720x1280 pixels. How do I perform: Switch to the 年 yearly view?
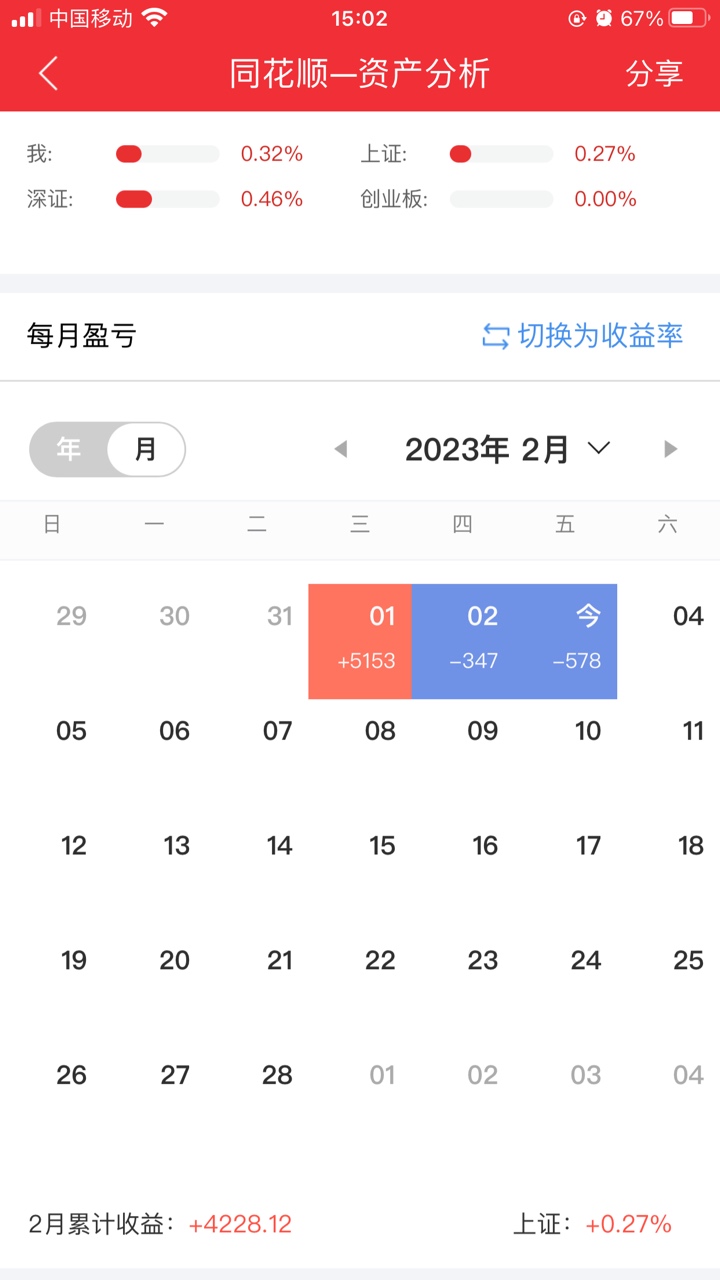(x=69, y=449)
